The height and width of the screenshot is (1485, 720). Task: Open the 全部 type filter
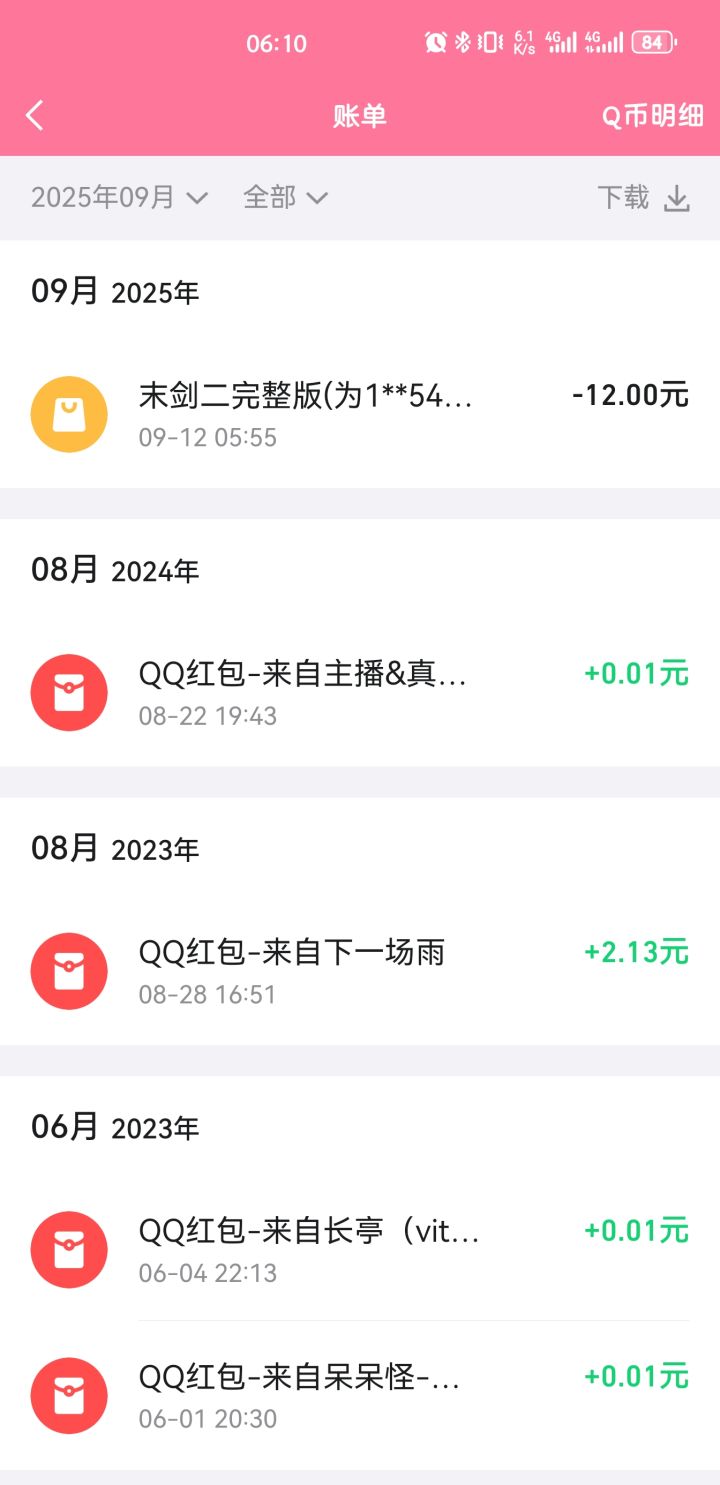click(285, 198)
